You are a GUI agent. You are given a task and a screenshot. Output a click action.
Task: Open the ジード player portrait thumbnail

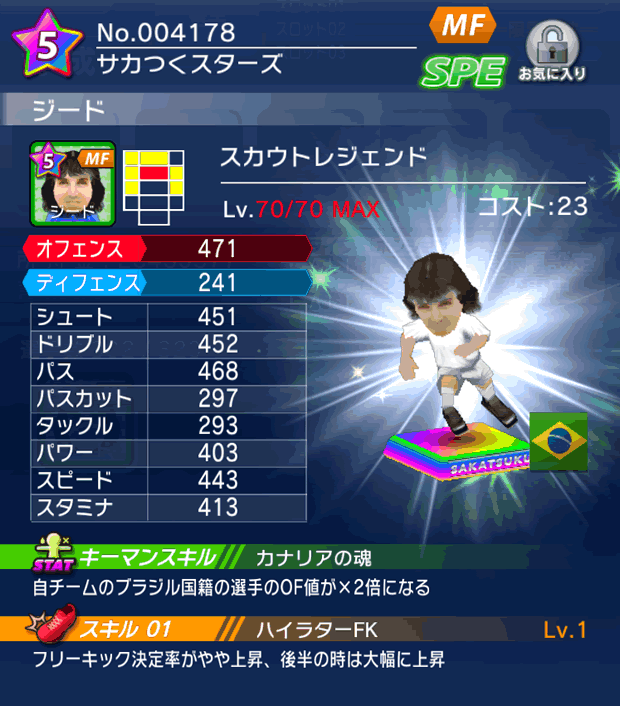[x=71, y=183]
